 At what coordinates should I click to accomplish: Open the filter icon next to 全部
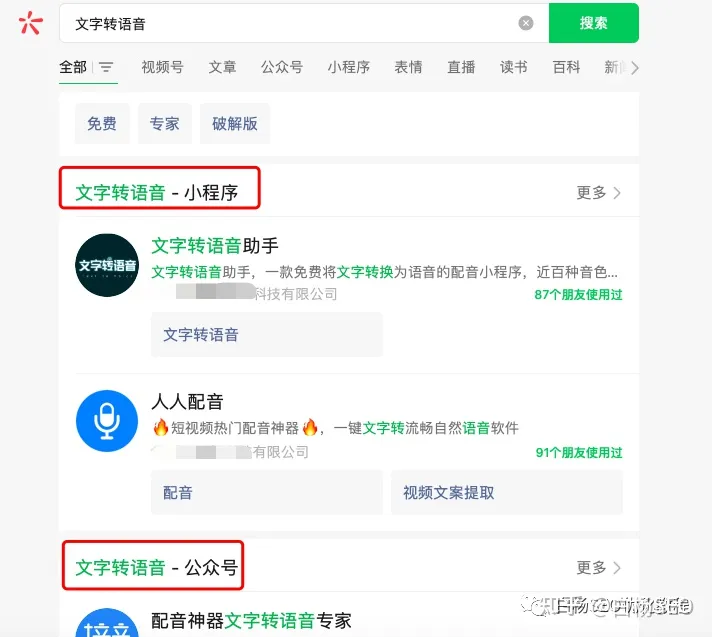tap(106, 68)
